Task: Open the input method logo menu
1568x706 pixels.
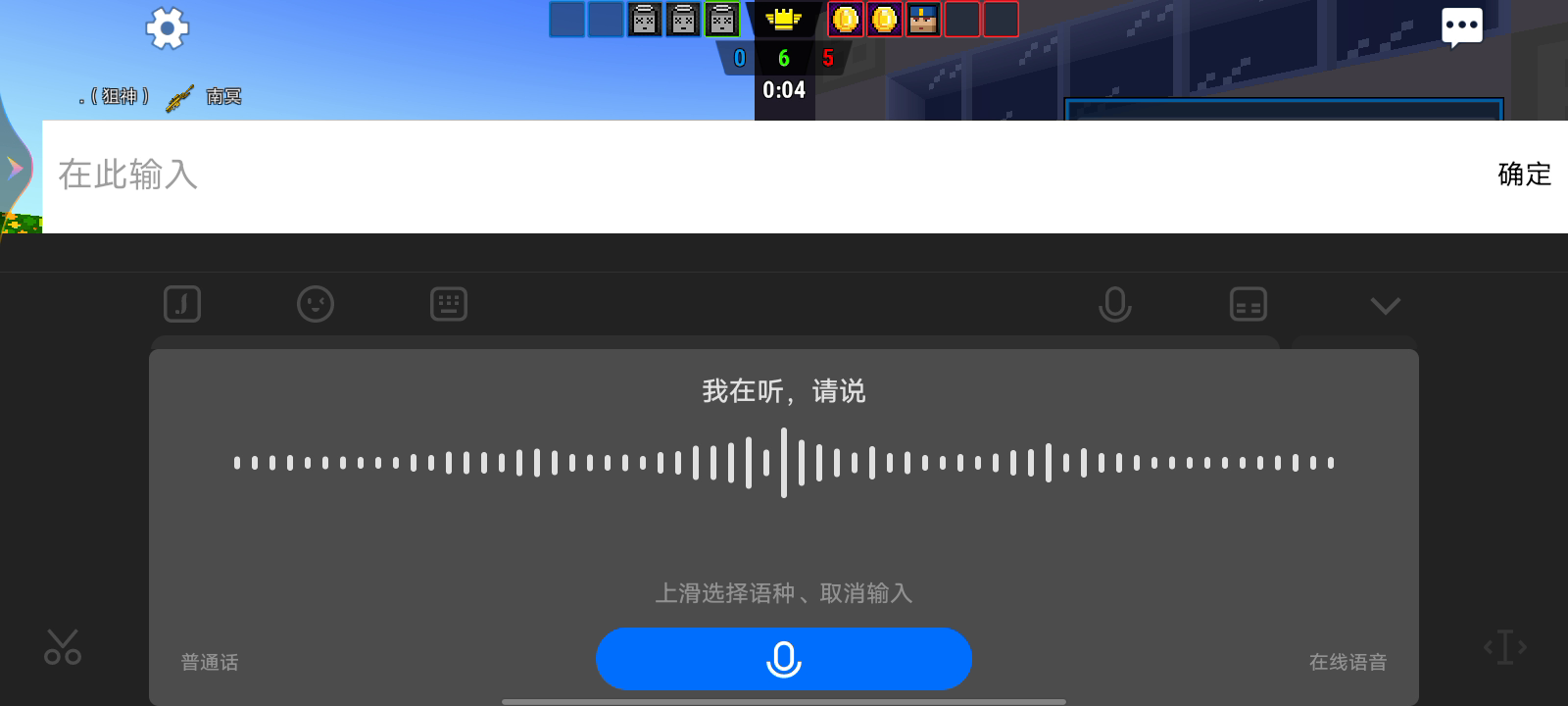Action: pyautogui.click(x=182, y=304)
